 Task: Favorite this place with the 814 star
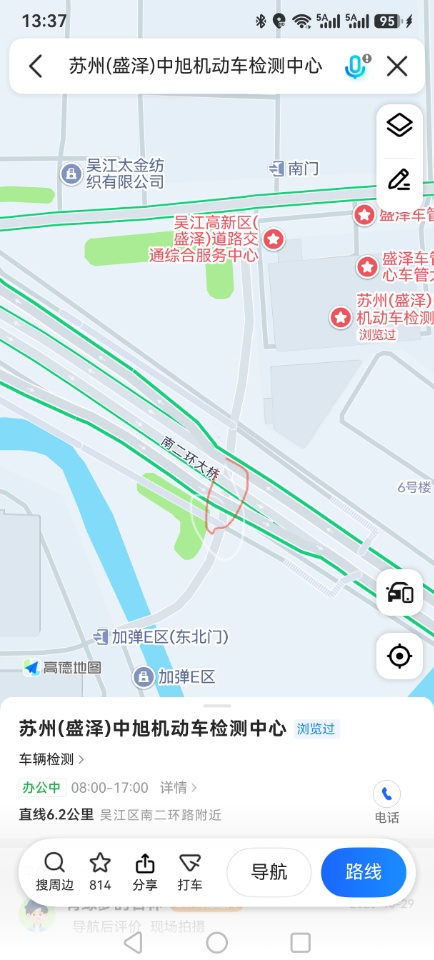click(100, 872)
